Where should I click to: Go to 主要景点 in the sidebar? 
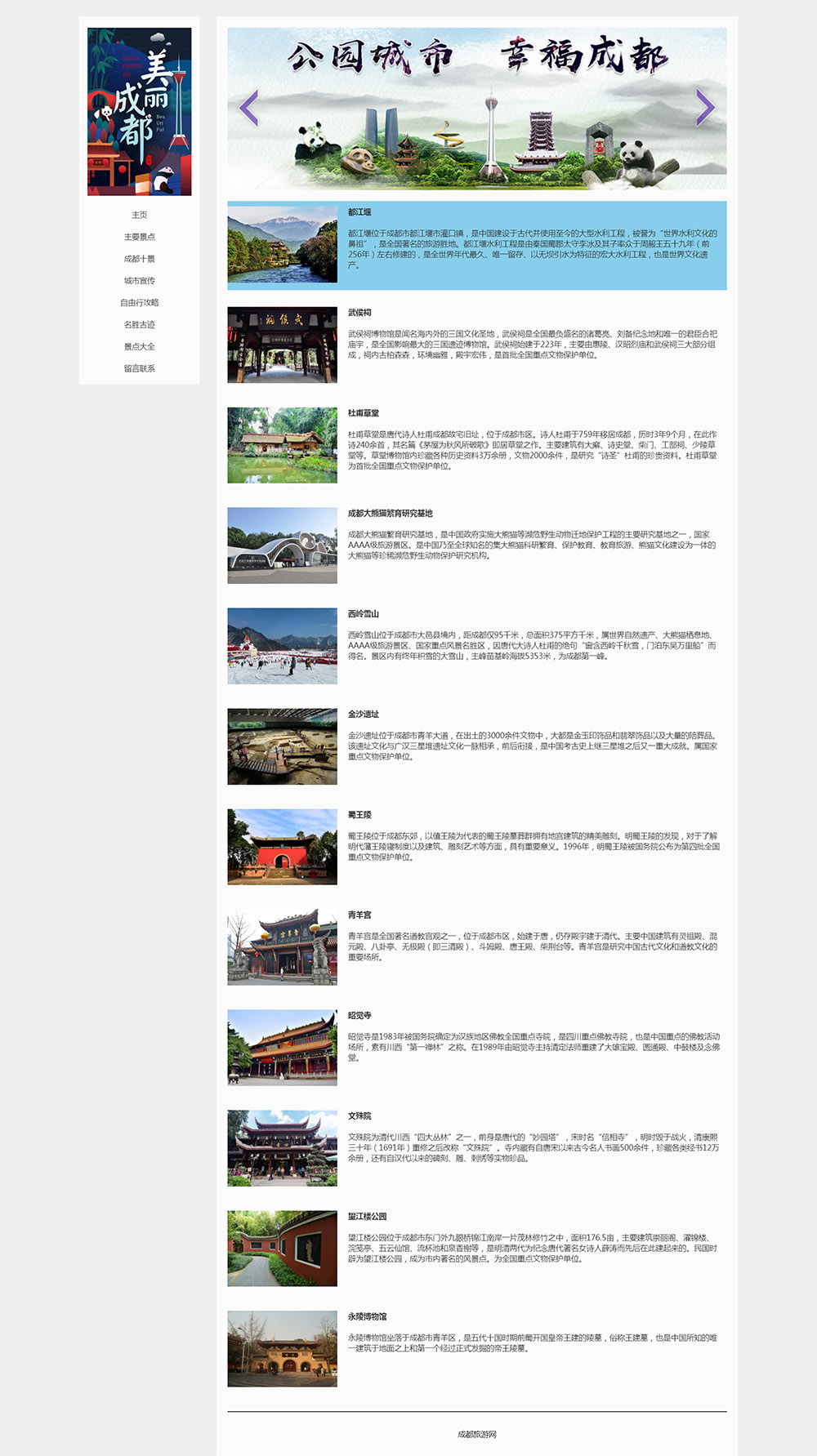(x=140, y=237)
